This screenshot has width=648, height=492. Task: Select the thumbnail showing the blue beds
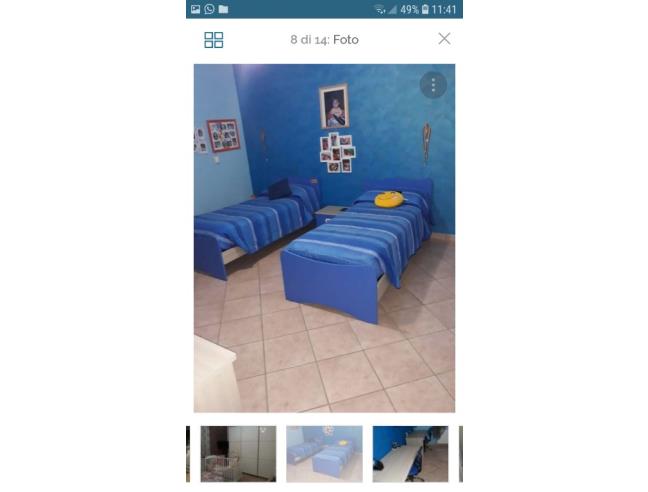pos(324,454)
